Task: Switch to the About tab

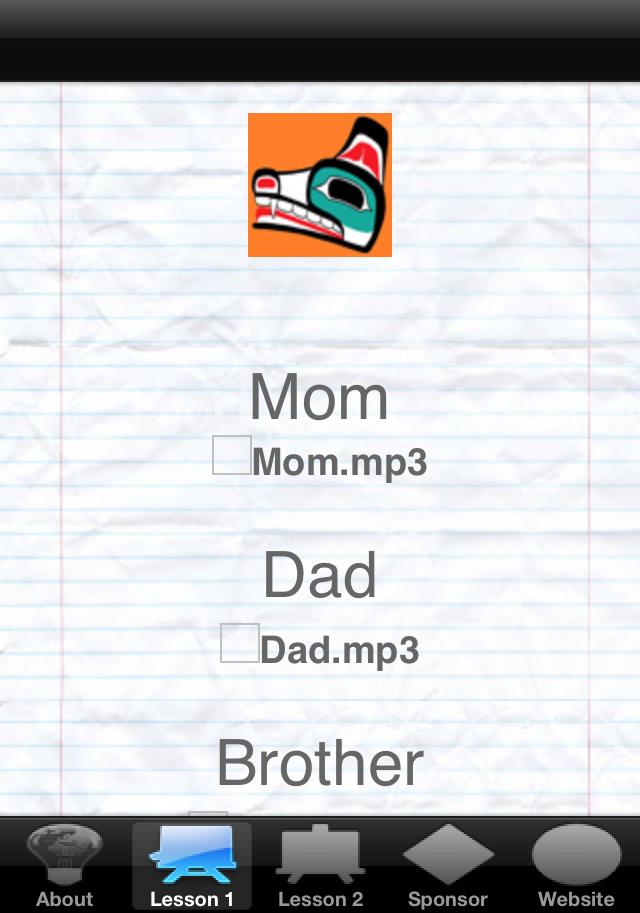Action: coord(64,866)
